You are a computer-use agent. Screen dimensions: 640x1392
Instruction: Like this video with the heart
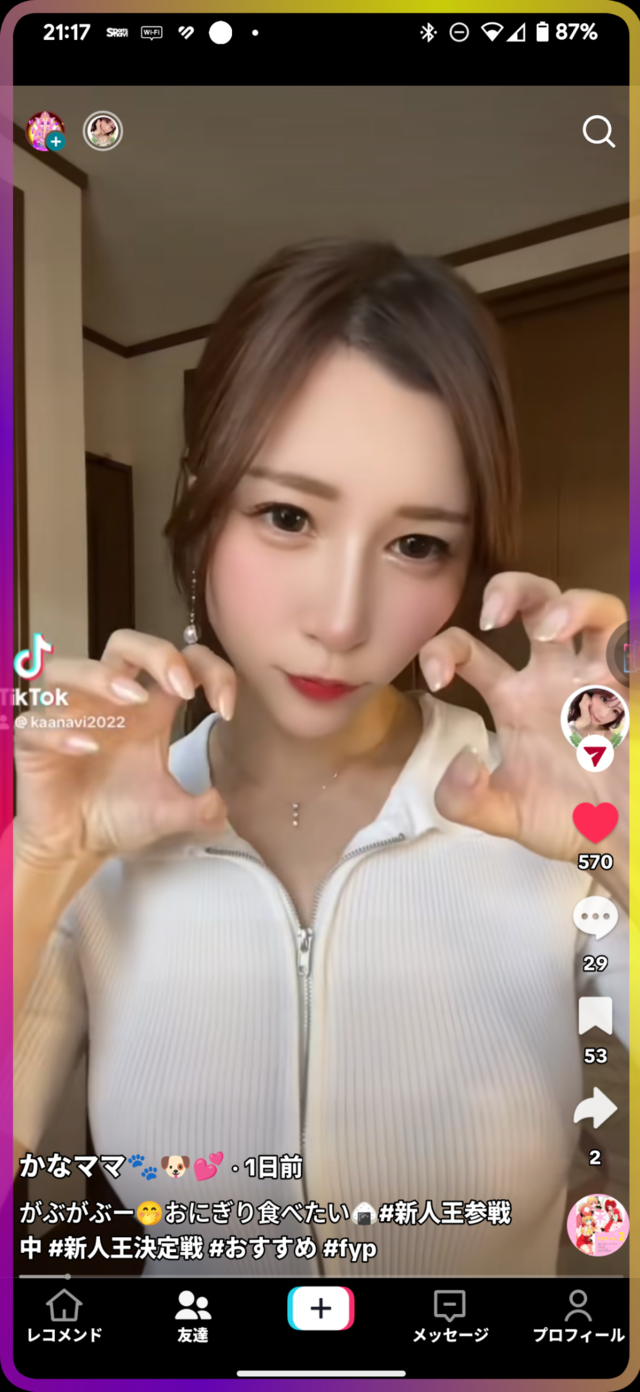point(595,823)
